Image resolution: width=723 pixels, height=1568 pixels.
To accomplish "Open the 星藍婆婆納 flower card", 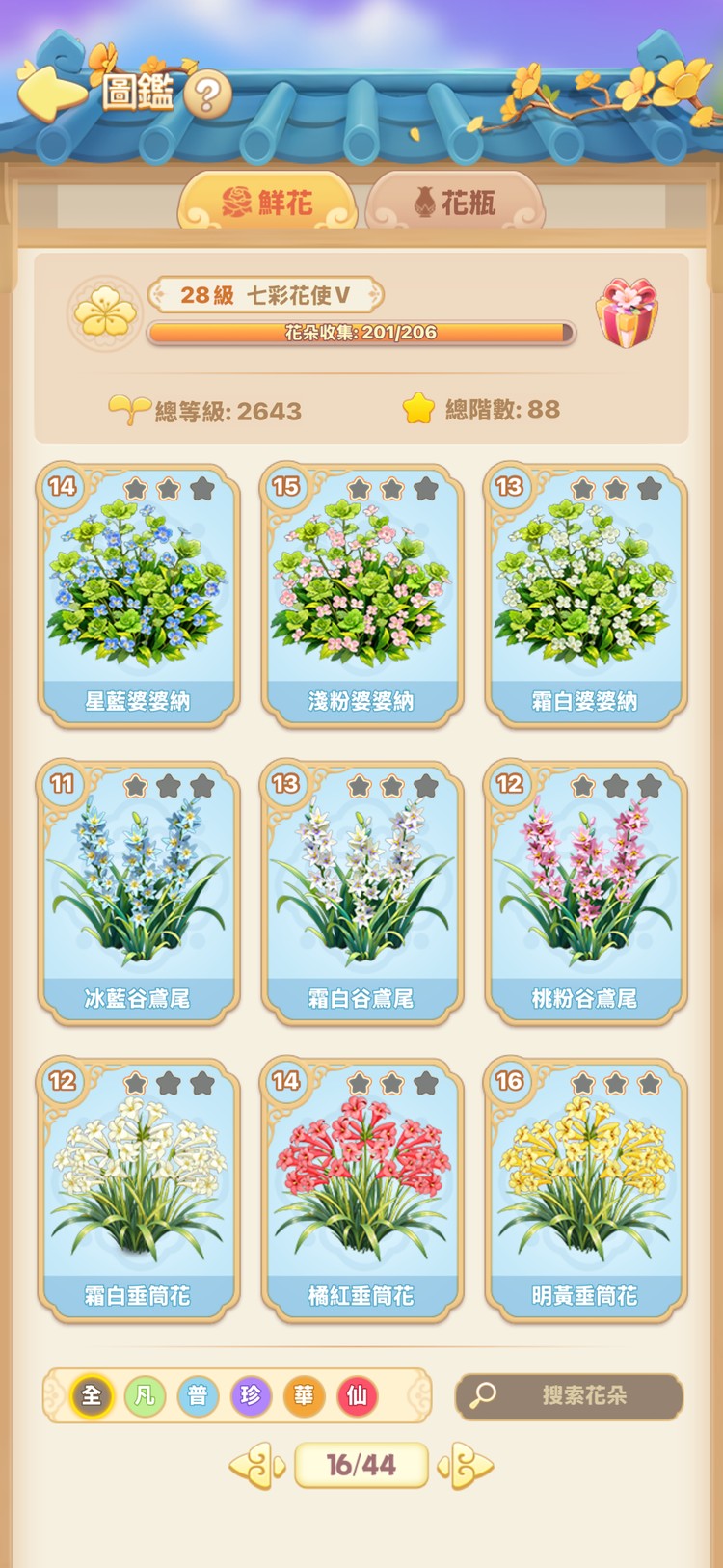I will tap(138, 594).
